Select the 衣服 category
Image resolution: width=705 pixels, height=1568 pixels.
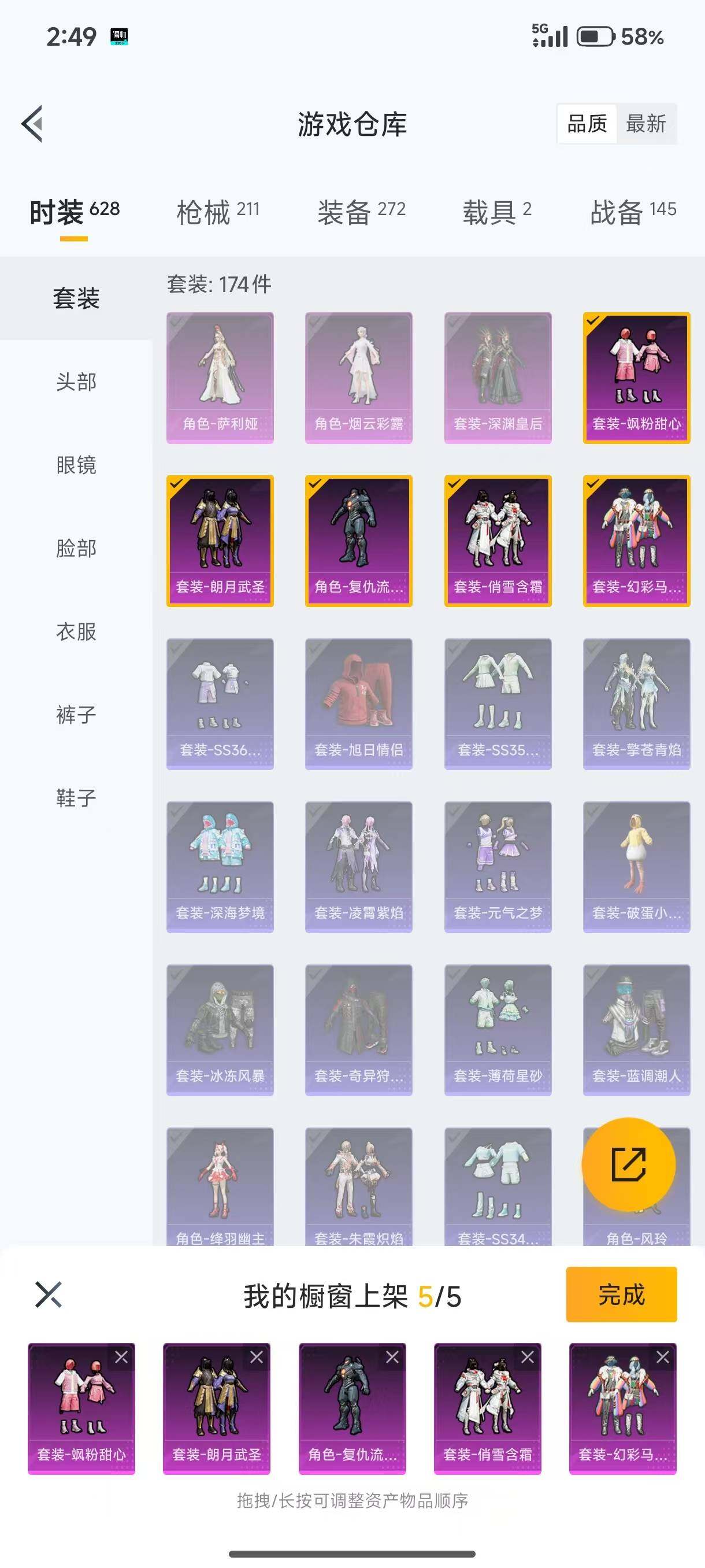pyautogui.click(x=76, y=631)
